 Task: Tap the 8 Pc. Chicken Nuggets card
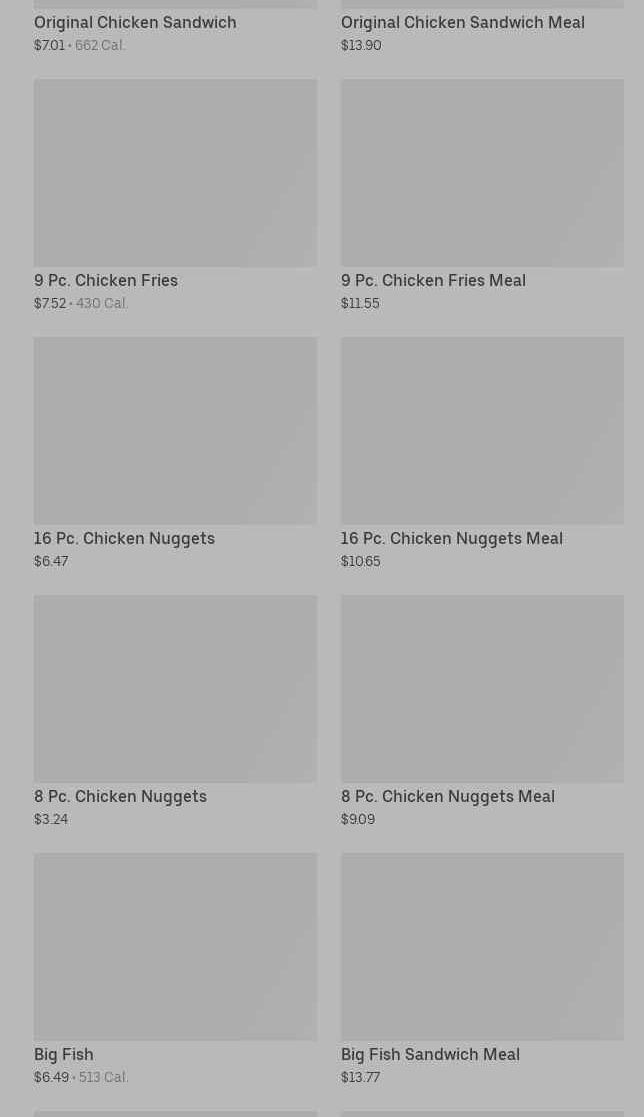pyautogui.click(x=175, y=711)
